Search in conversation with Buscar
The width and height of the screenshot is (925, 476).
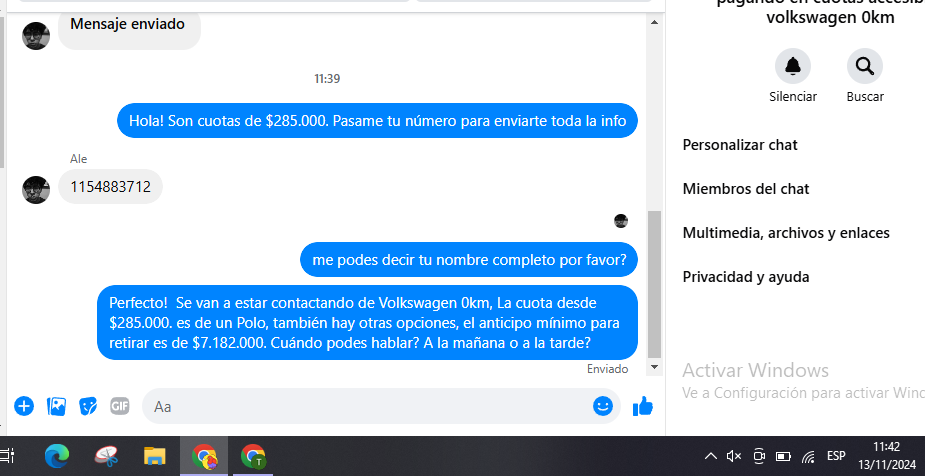pos(864,67)
